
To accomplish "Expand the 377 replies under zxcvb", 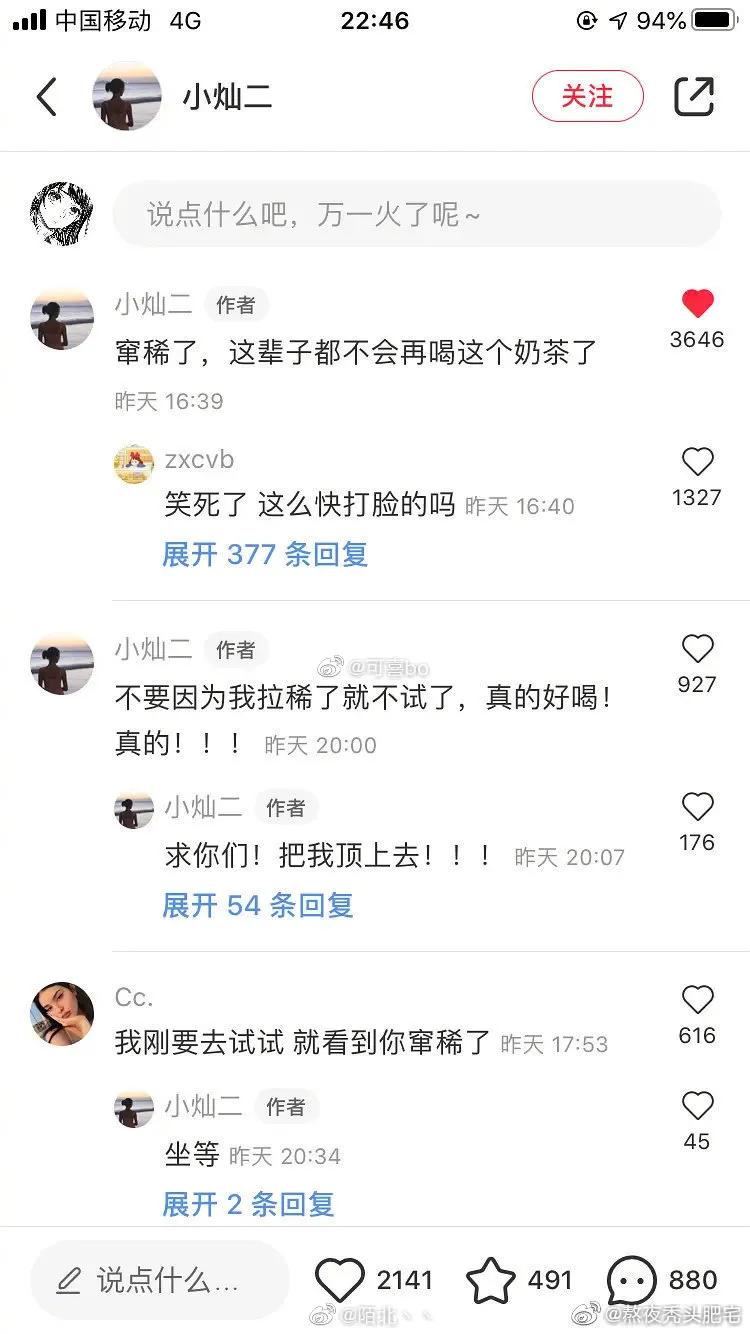I will [263, 554].
